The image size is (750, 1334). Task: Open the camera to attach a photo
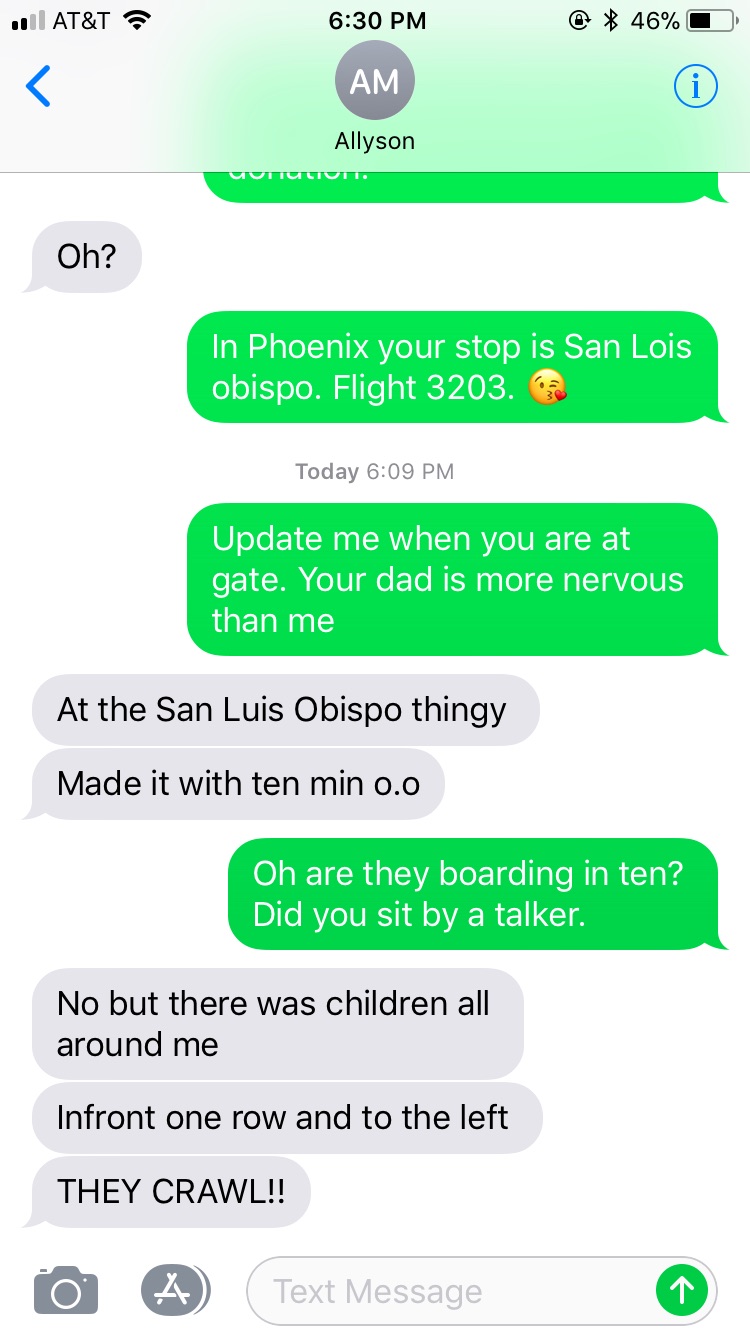click(66, 1290)
